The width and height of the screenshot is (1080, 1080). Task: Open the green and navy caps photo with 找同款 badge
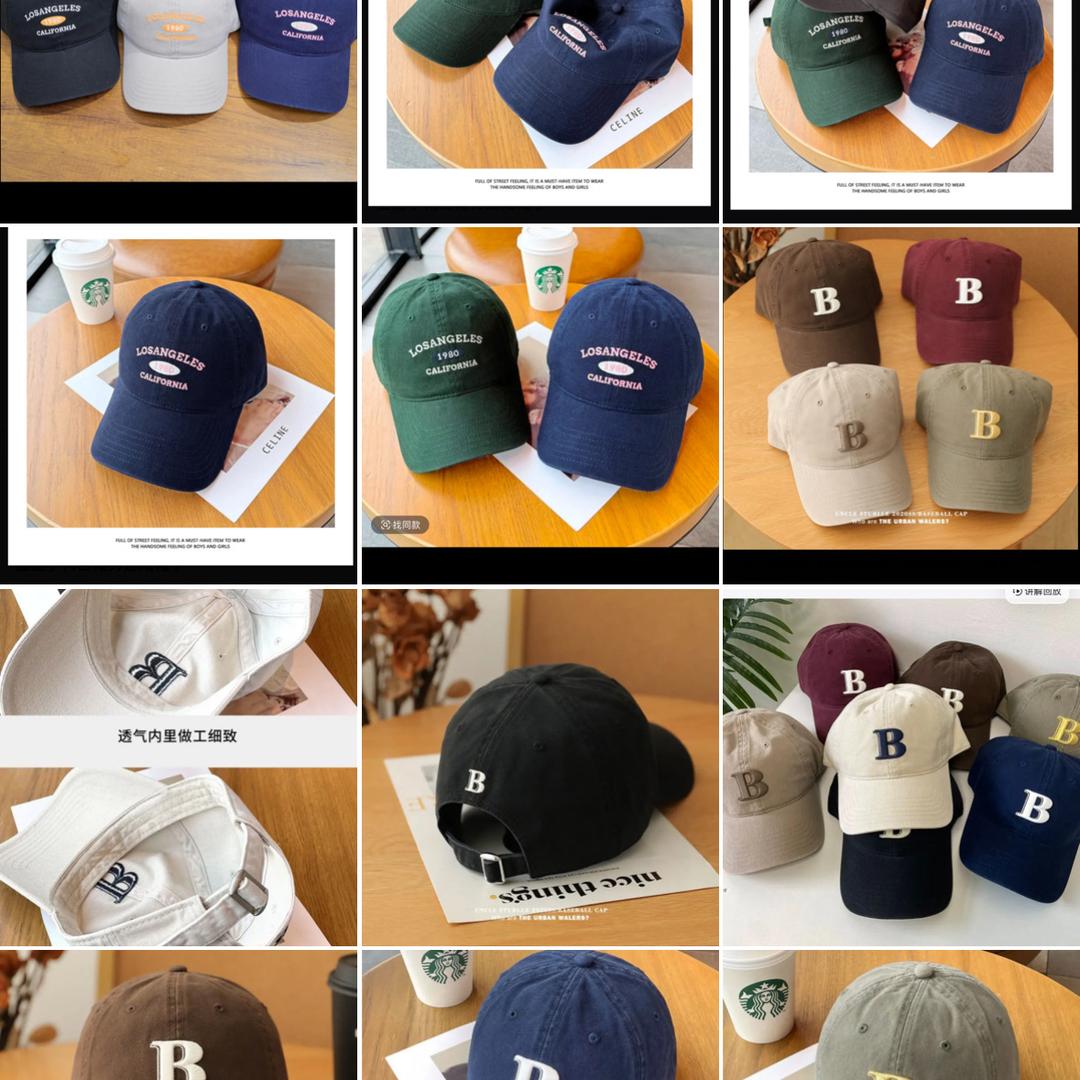pos(540,400)
